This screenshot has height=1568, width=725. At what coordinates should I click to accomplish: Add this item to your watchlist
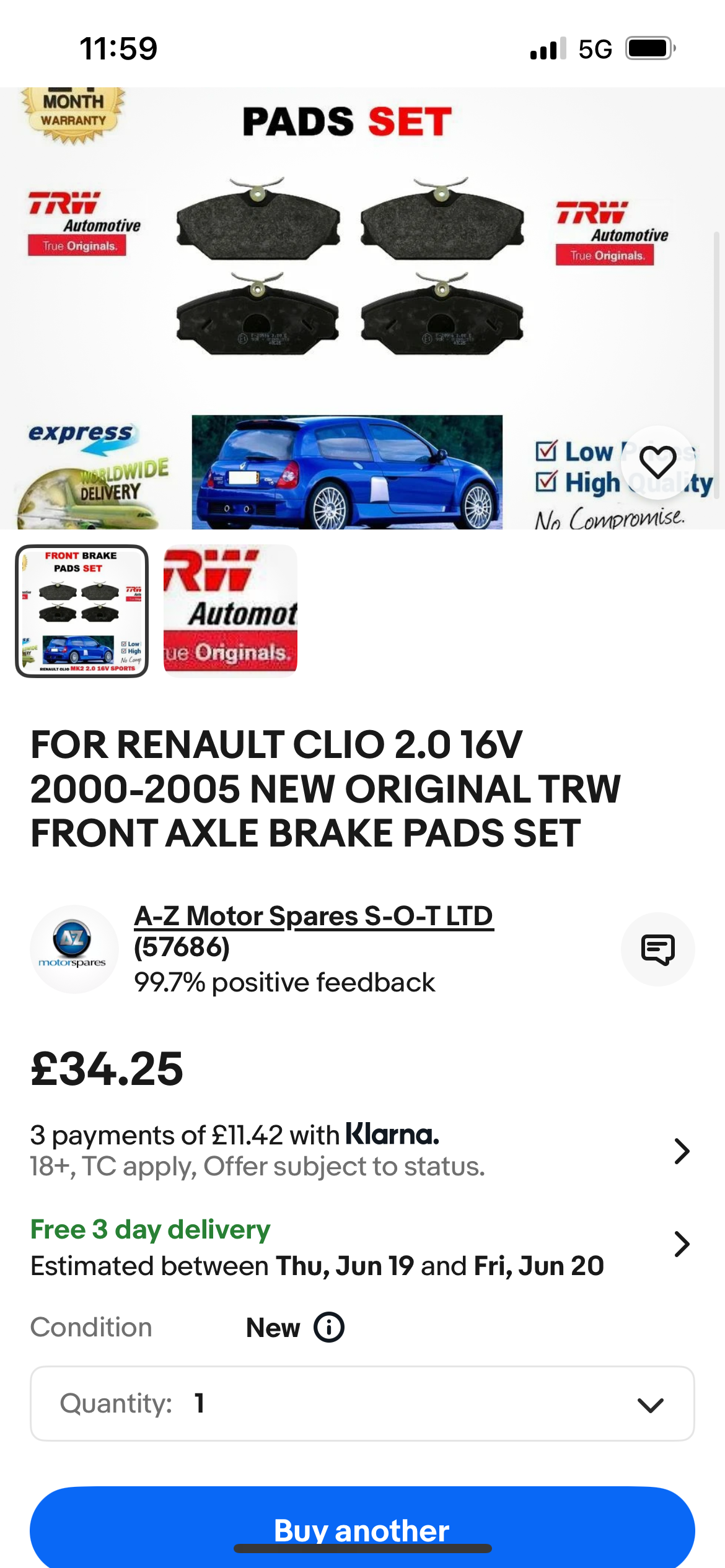click(x=657, y=463)
